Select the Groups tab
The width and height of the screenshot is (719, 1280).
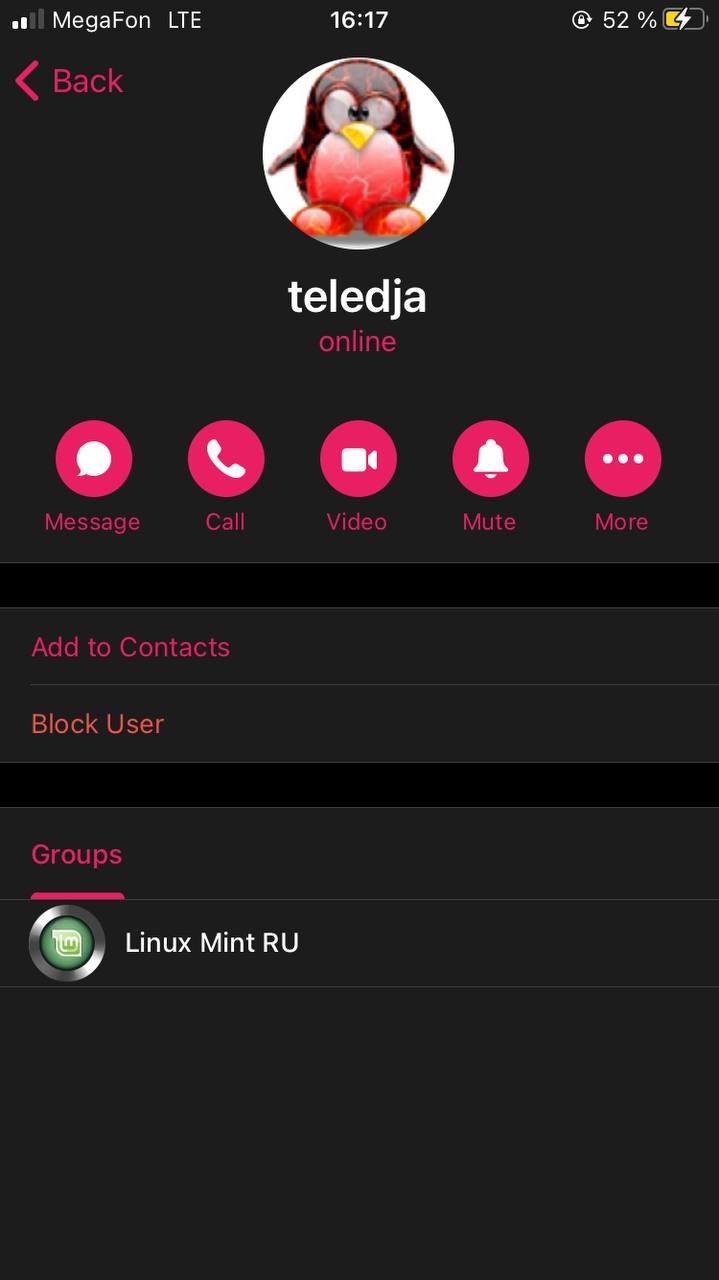[x=77, y=855]
